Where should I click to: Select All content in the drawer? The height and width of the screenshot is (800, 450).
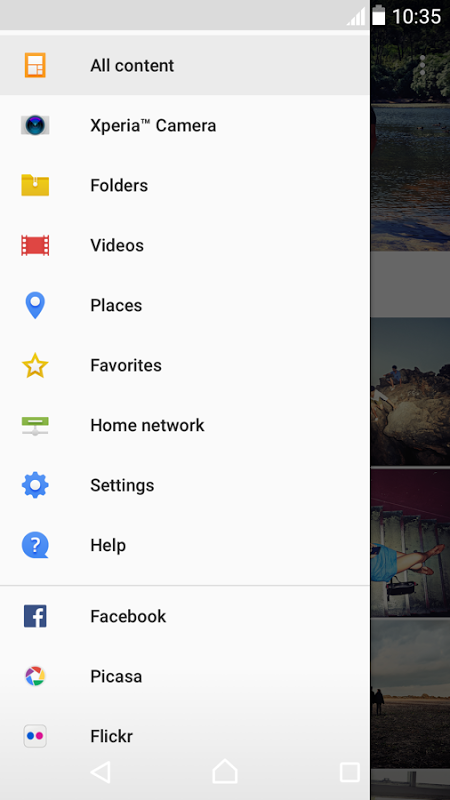click(185, 65)
